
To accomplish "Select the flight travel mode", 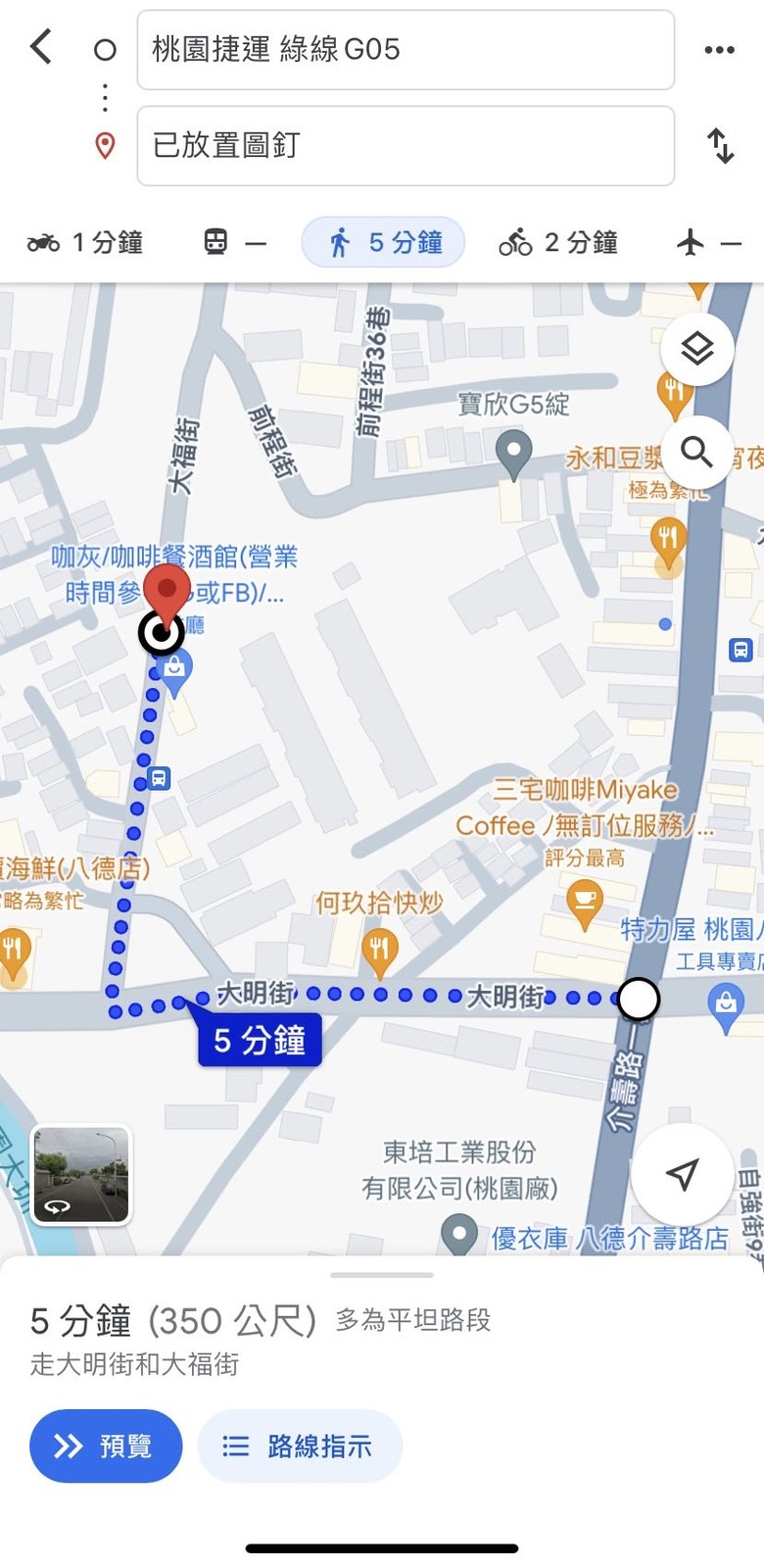I will tap(709, 242).
